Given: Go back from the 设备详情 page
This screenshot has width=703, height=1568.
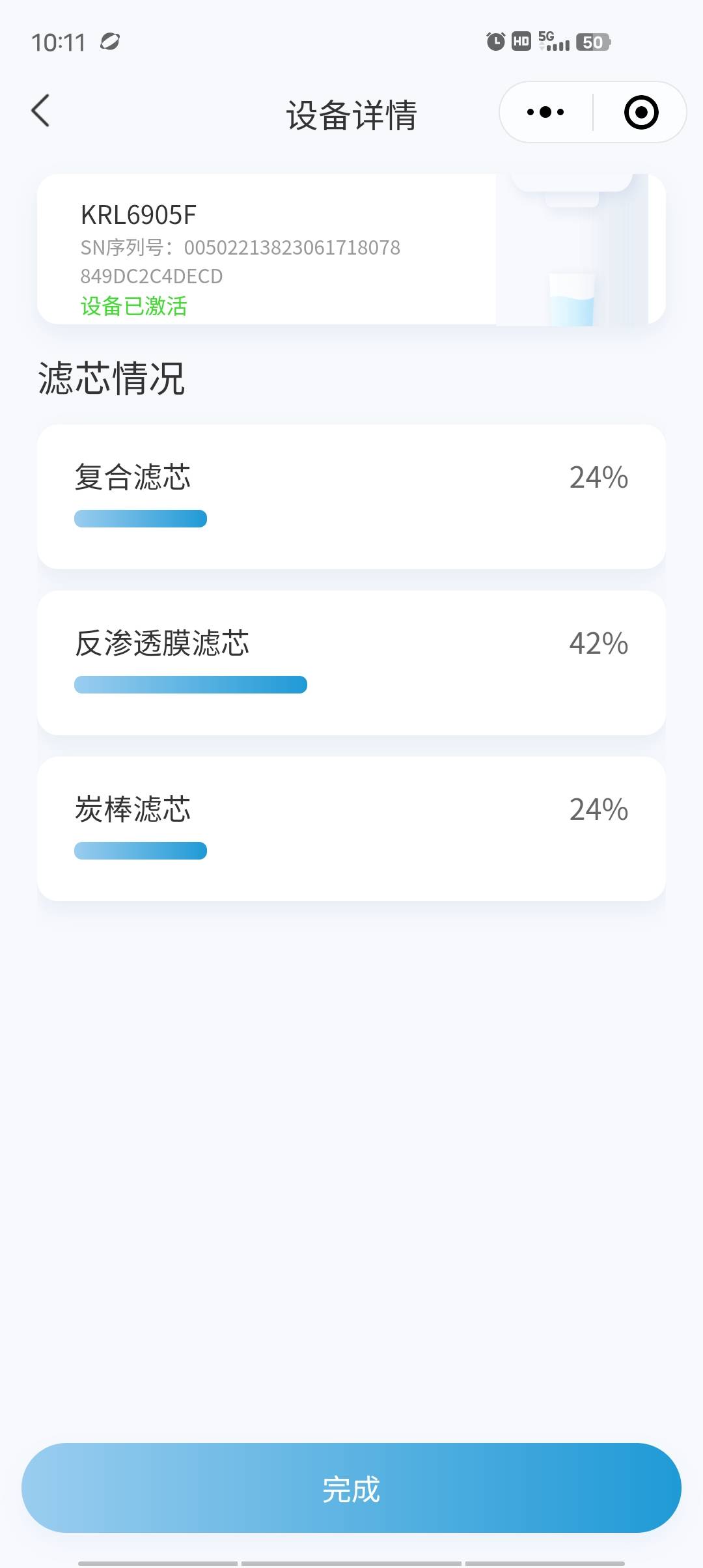Looking at the screenshot, I should click(40, 111).
